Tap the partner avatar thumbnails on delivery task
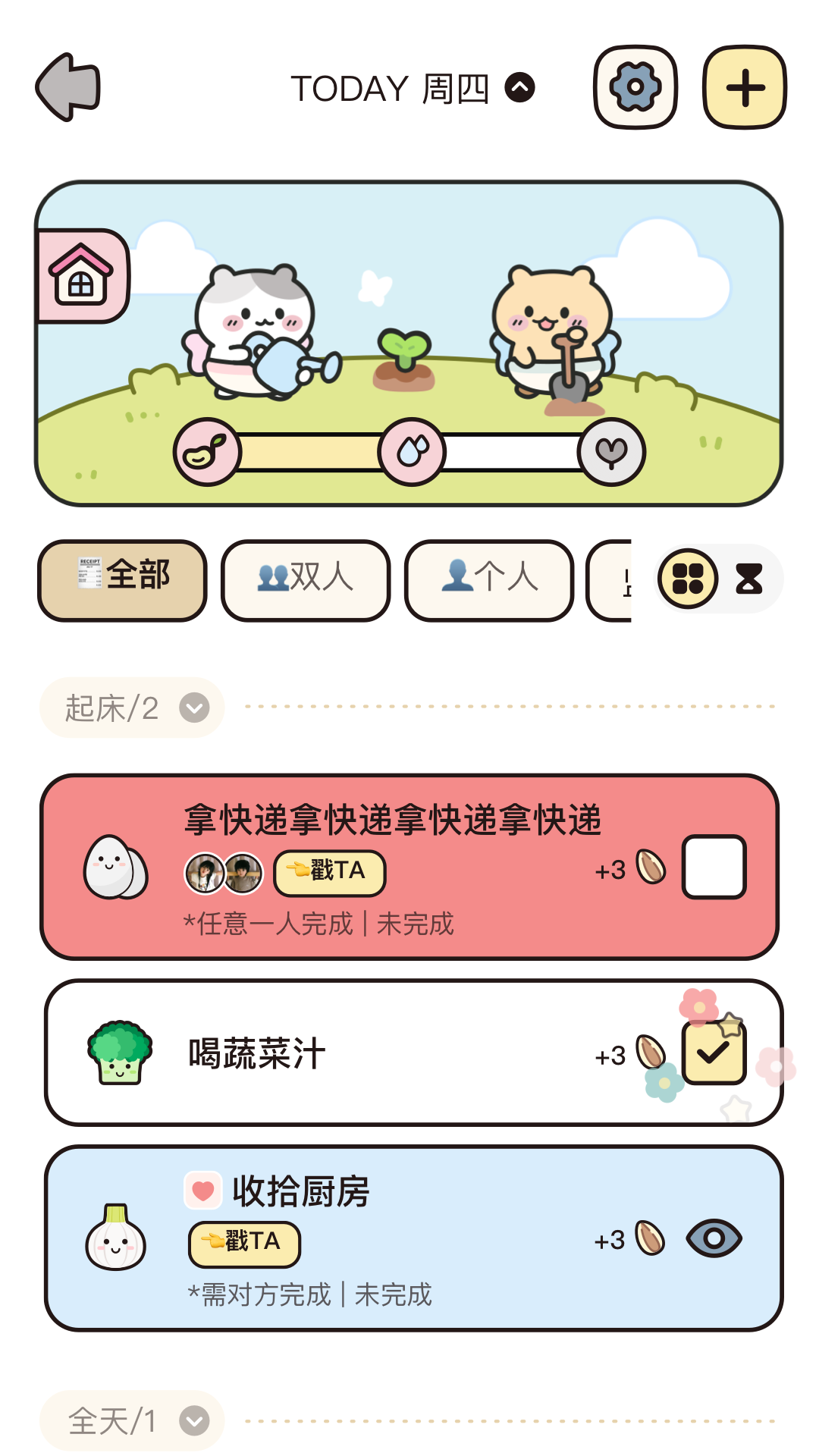Screen dimensions: 819x1456 point(224,873)
